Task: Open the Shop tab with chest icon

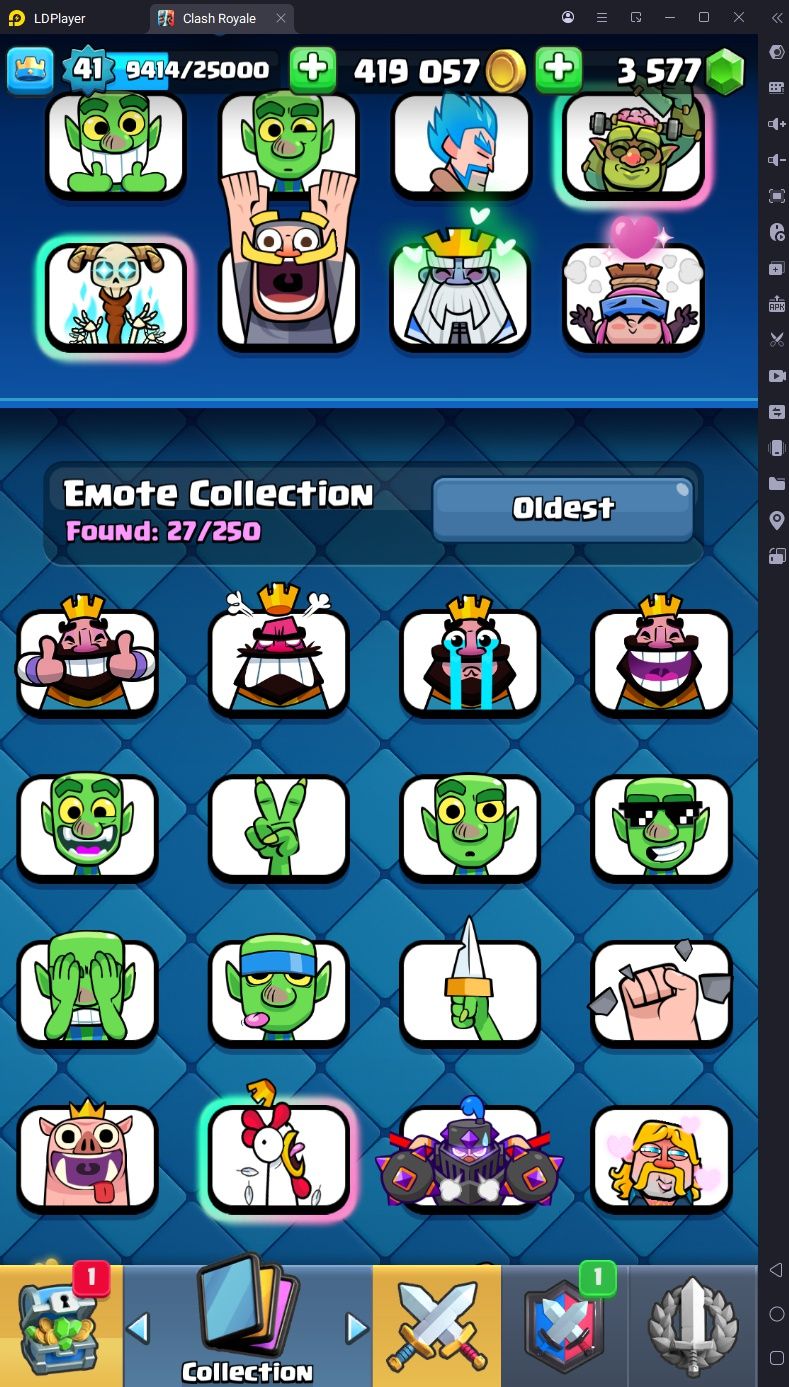Action: [61, 1325]
